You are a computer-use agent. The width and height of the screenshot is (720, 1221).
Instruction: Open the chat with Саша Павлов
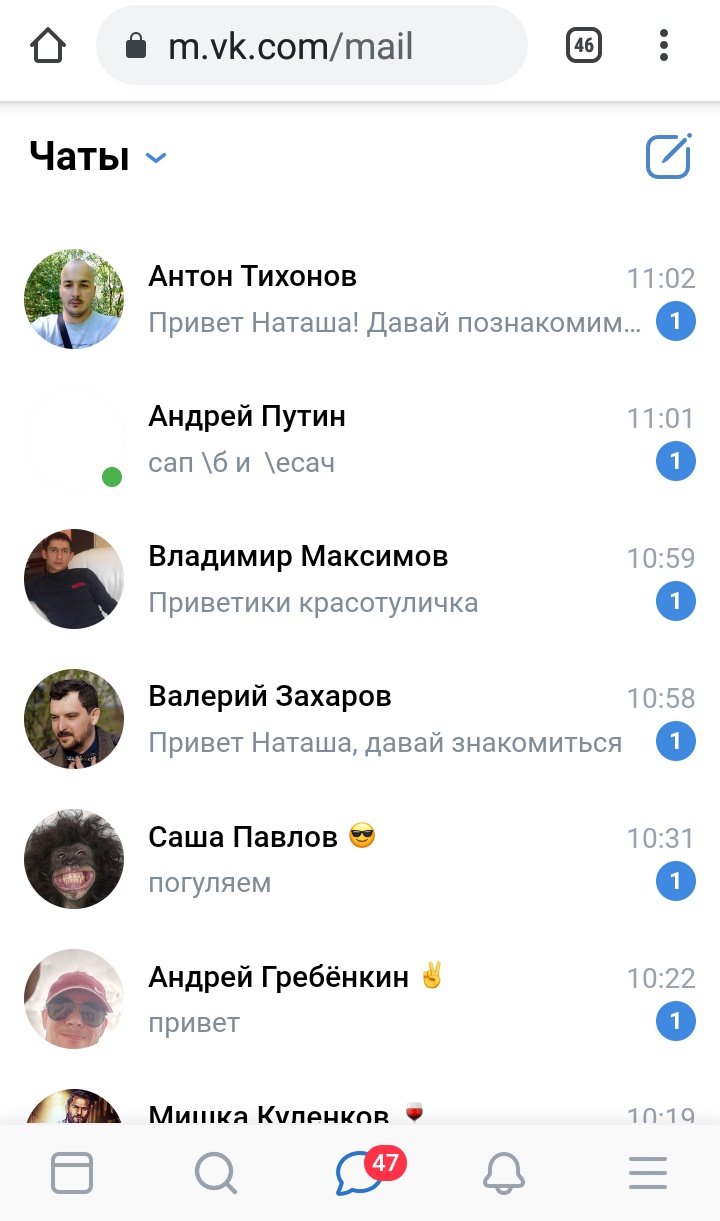pyautogui.click(x=360, y=859)
